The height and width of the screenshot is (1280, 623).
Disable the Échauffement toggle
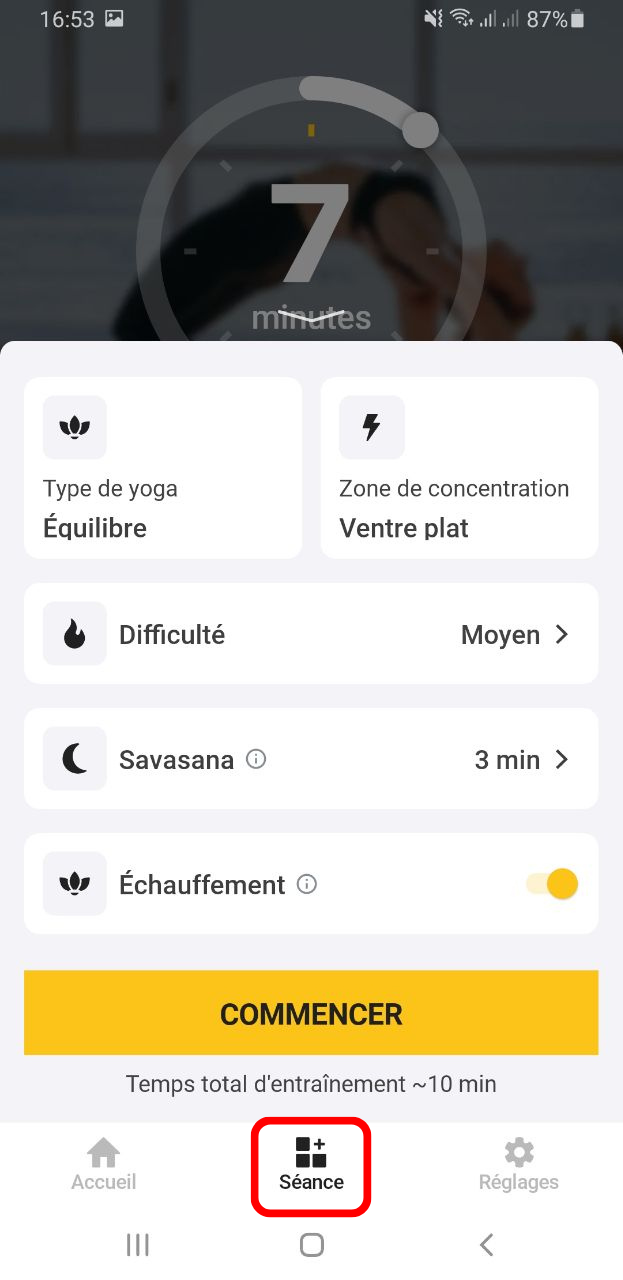pos(552,884)
